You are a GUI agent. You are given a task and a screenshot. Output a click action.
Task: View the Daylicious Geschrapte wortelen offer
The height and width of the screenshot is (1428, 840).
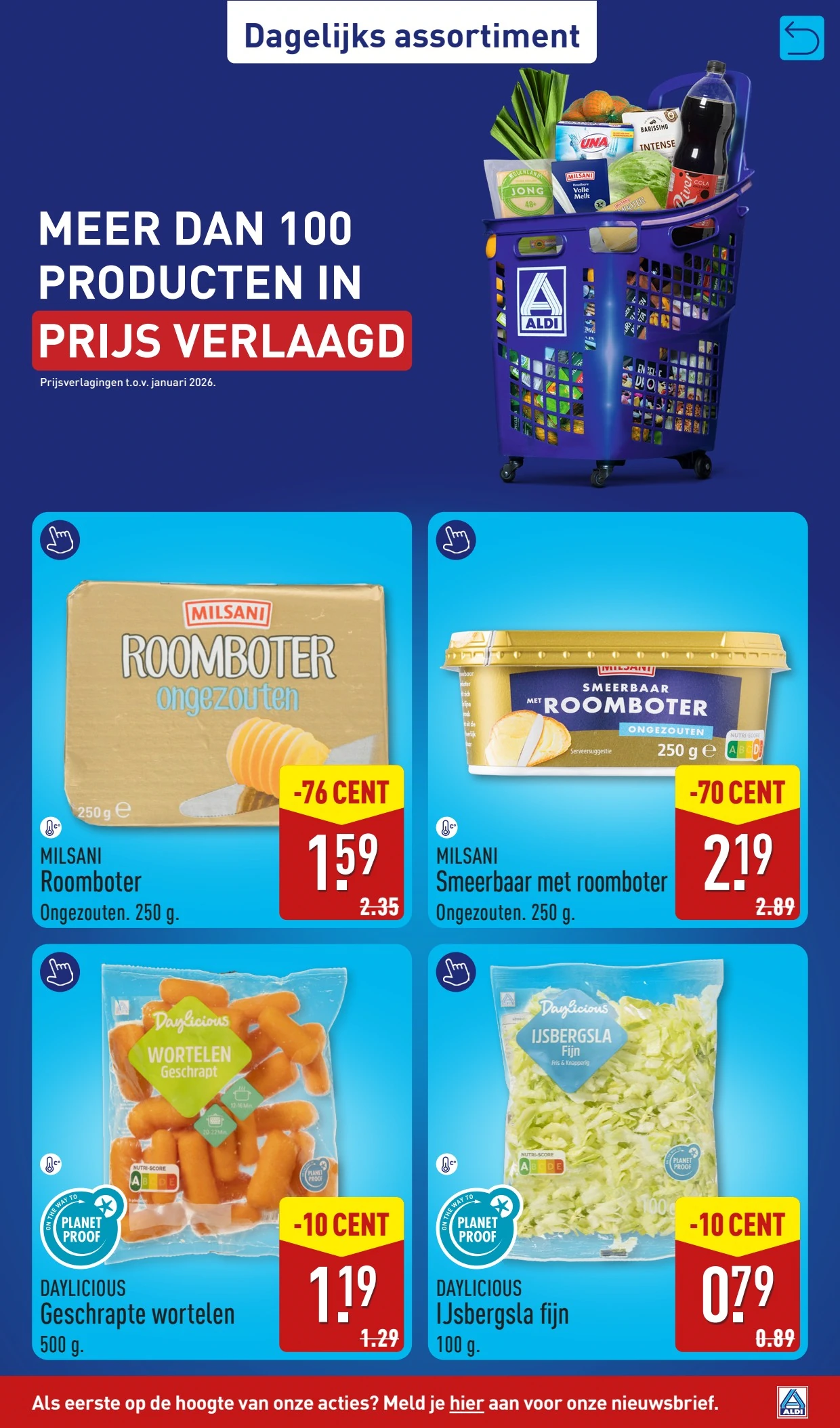[x=222, y=1151]
